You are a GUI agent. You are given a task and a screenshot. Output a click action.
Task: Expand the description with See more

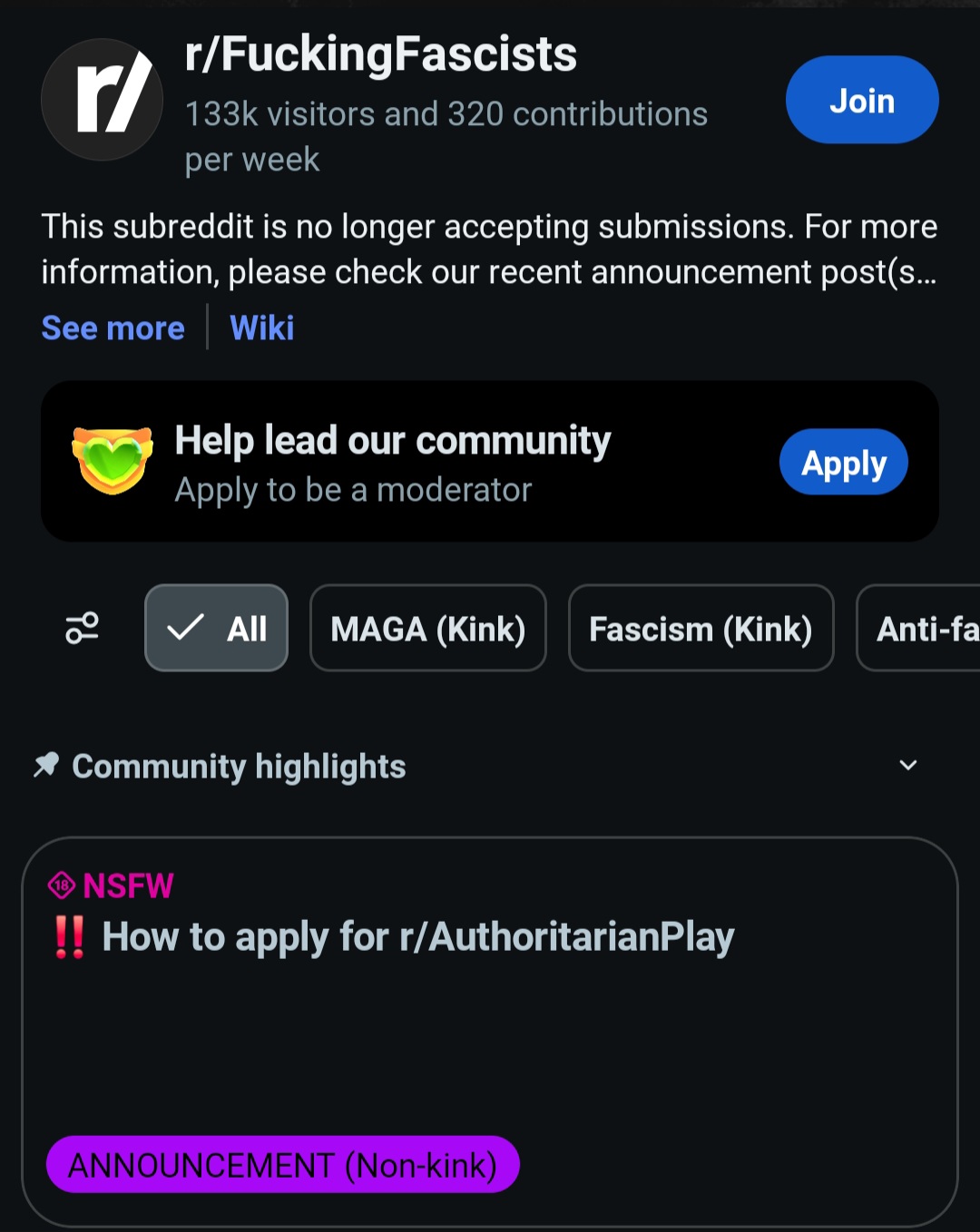pos(113,328)
